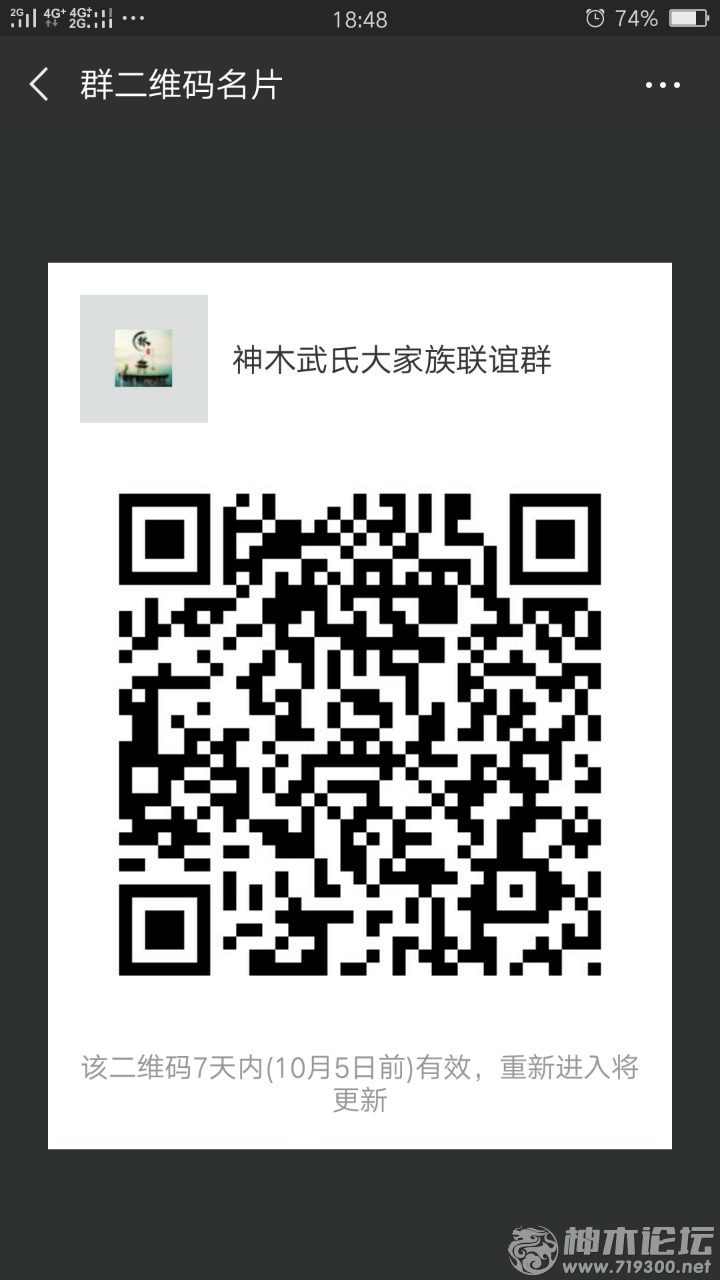Go back from the group QR code card
Screen dimensions: 720x1280
click(39, 85)
